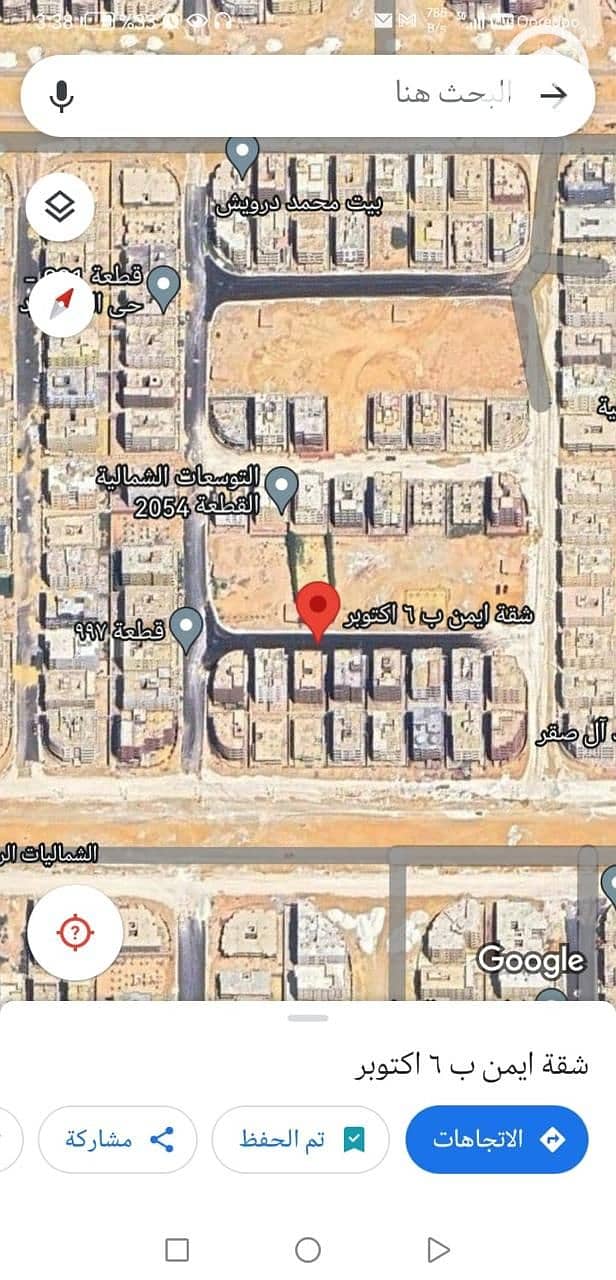Open the map layers selector

click(60, 207)
